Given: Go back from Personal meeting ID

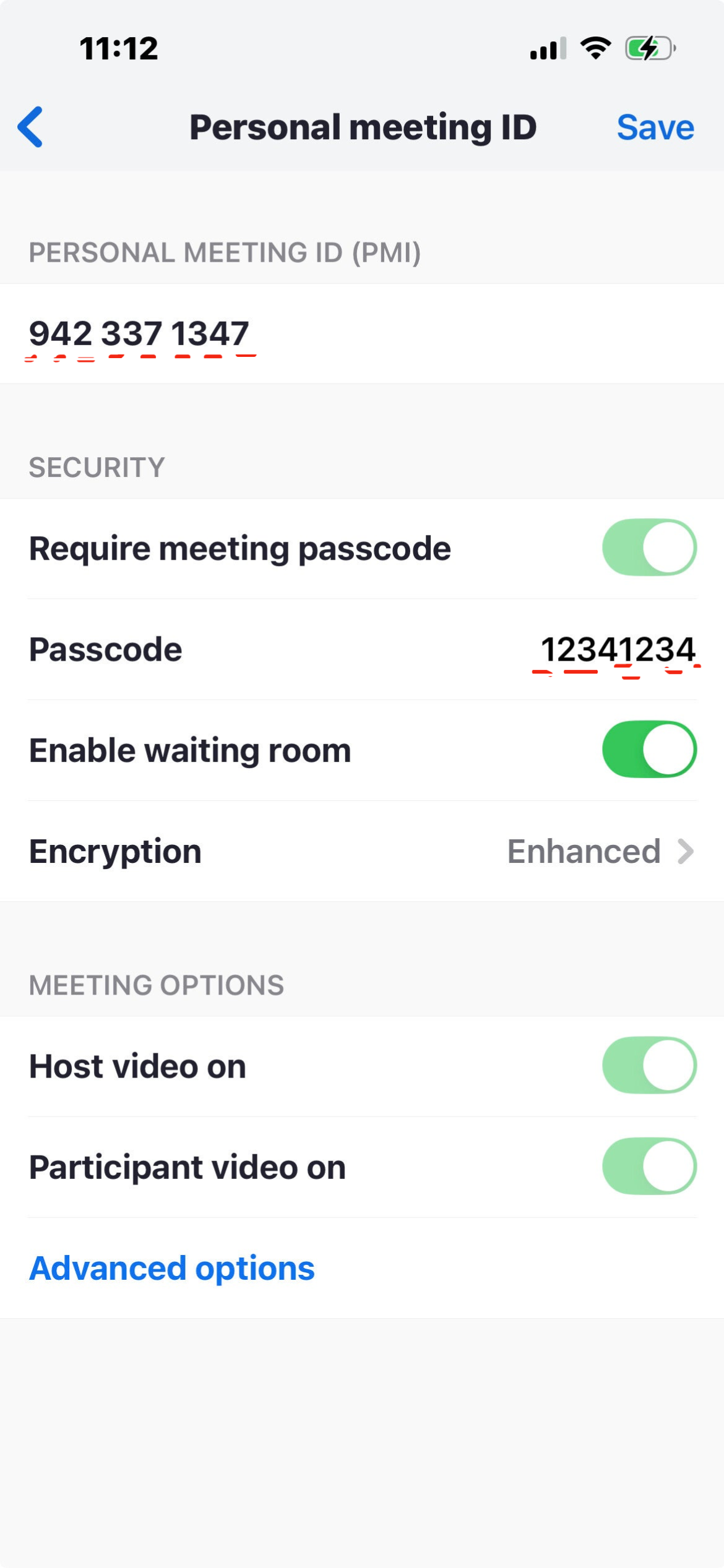Looking at the screenshot, I should coord(31,127).
